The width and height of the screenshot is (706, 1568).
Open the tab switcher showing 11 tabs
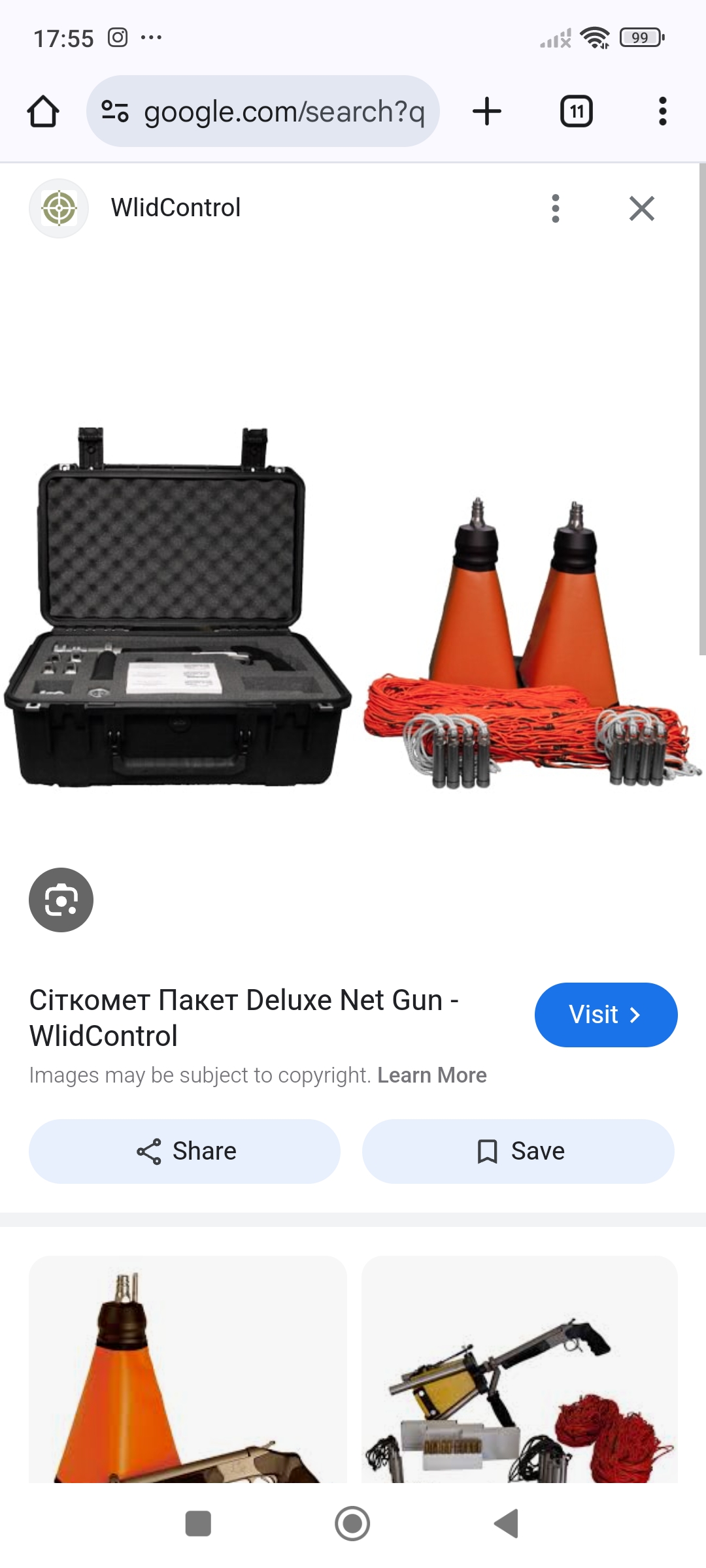576,112
